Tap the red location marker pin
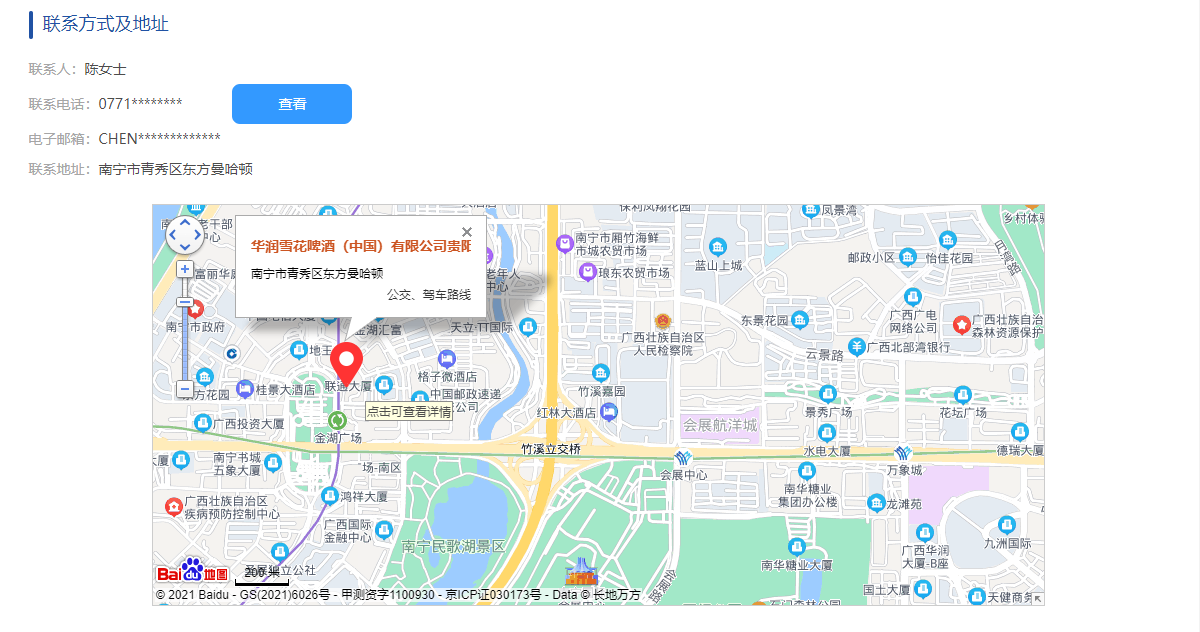The height and width of the screenshot is (632, 1200). click(347, 361)
